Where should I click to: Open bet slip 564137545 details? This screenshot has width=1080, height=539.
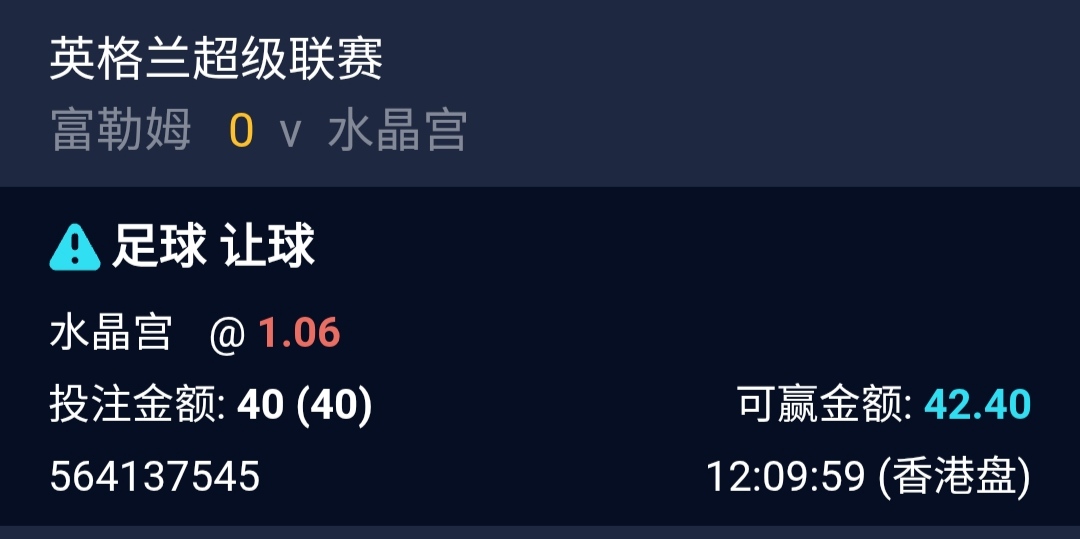click(x=155, y=476)
